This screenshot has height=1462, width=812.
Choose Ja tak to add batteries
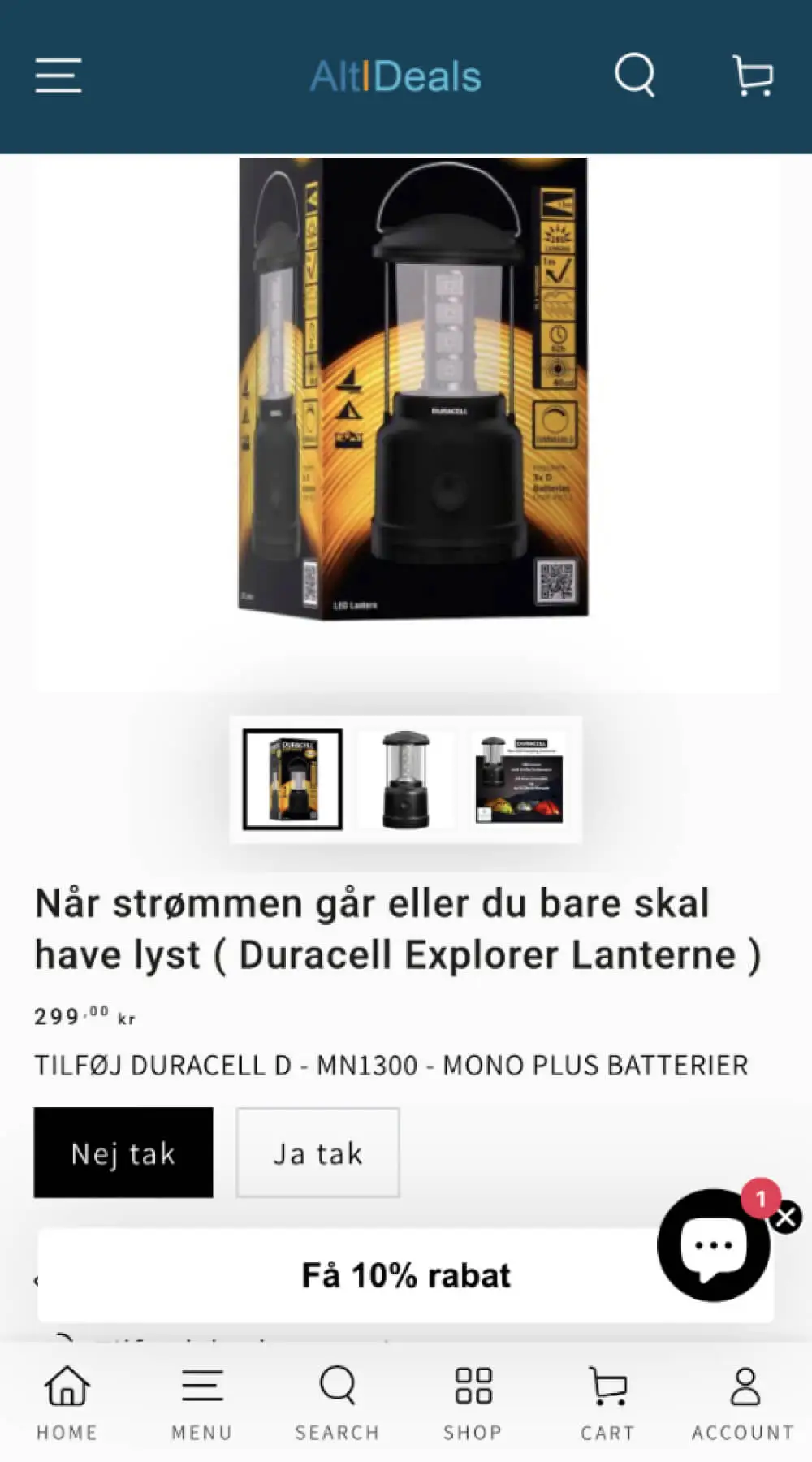click(x=317, y=1153)
